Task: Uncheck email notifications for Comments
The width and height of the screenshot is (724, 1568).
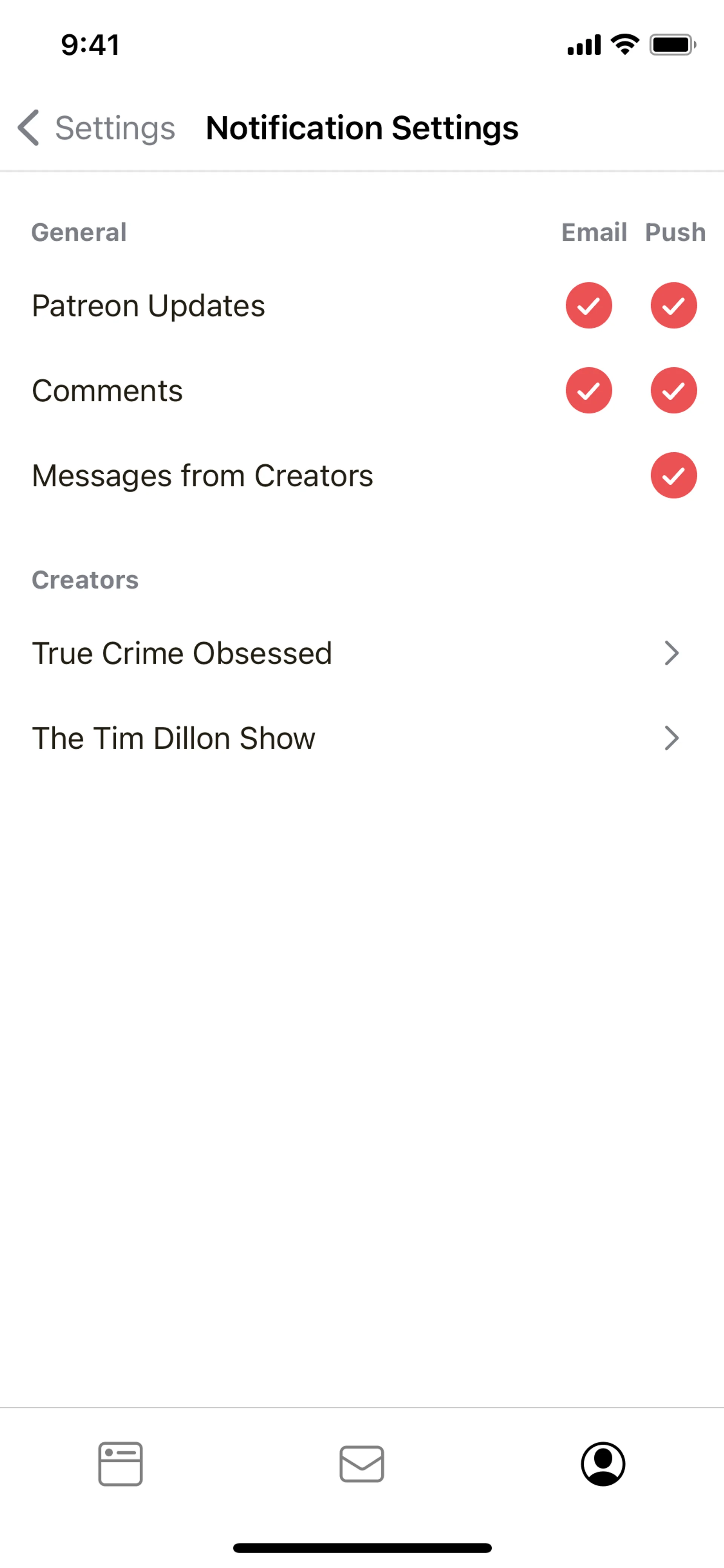Action: tap(588, 391)
